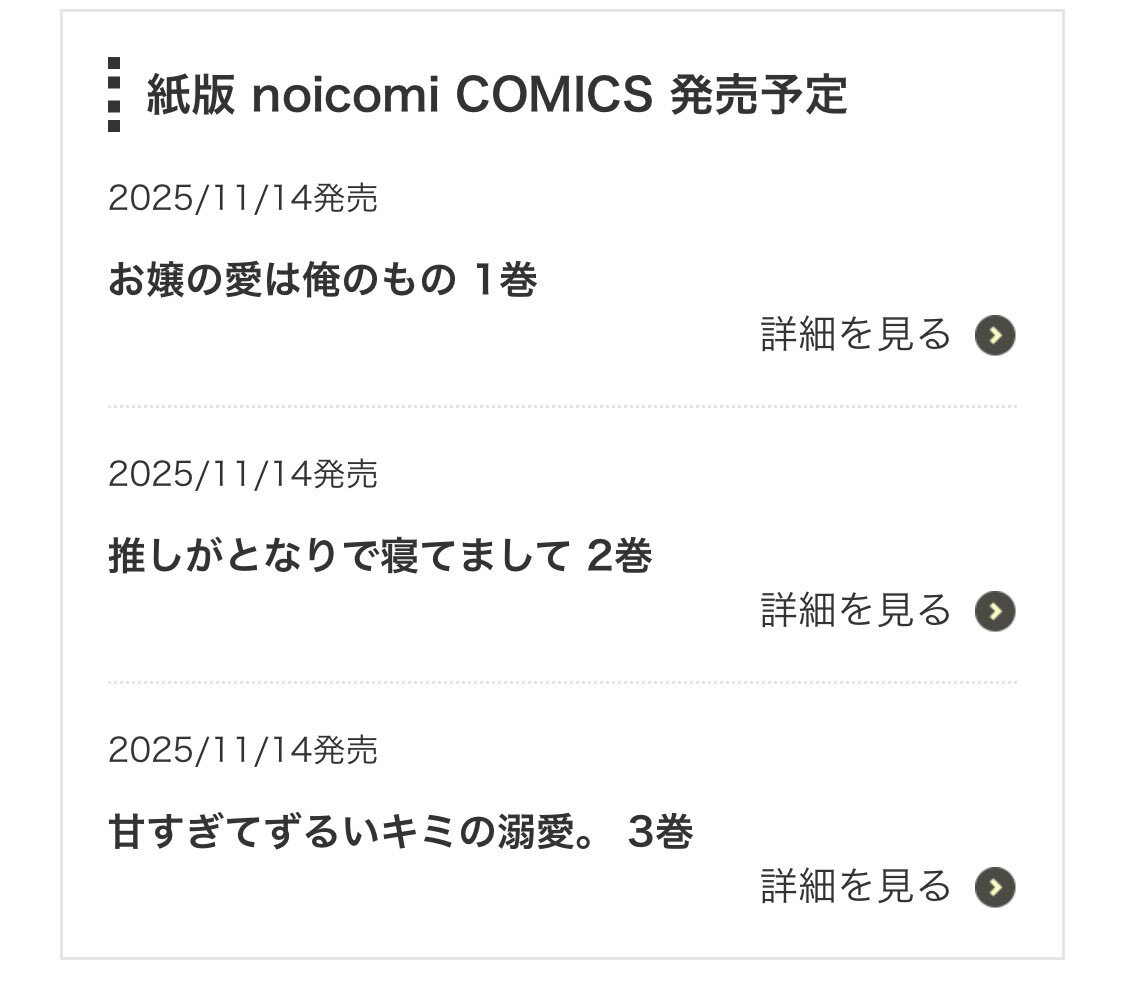Image resolution: width=1125 pixels, height=987 pixels.
Task: View details of 推しがとなりで寝てまして 2巻
Action: (x=886, y=610)
